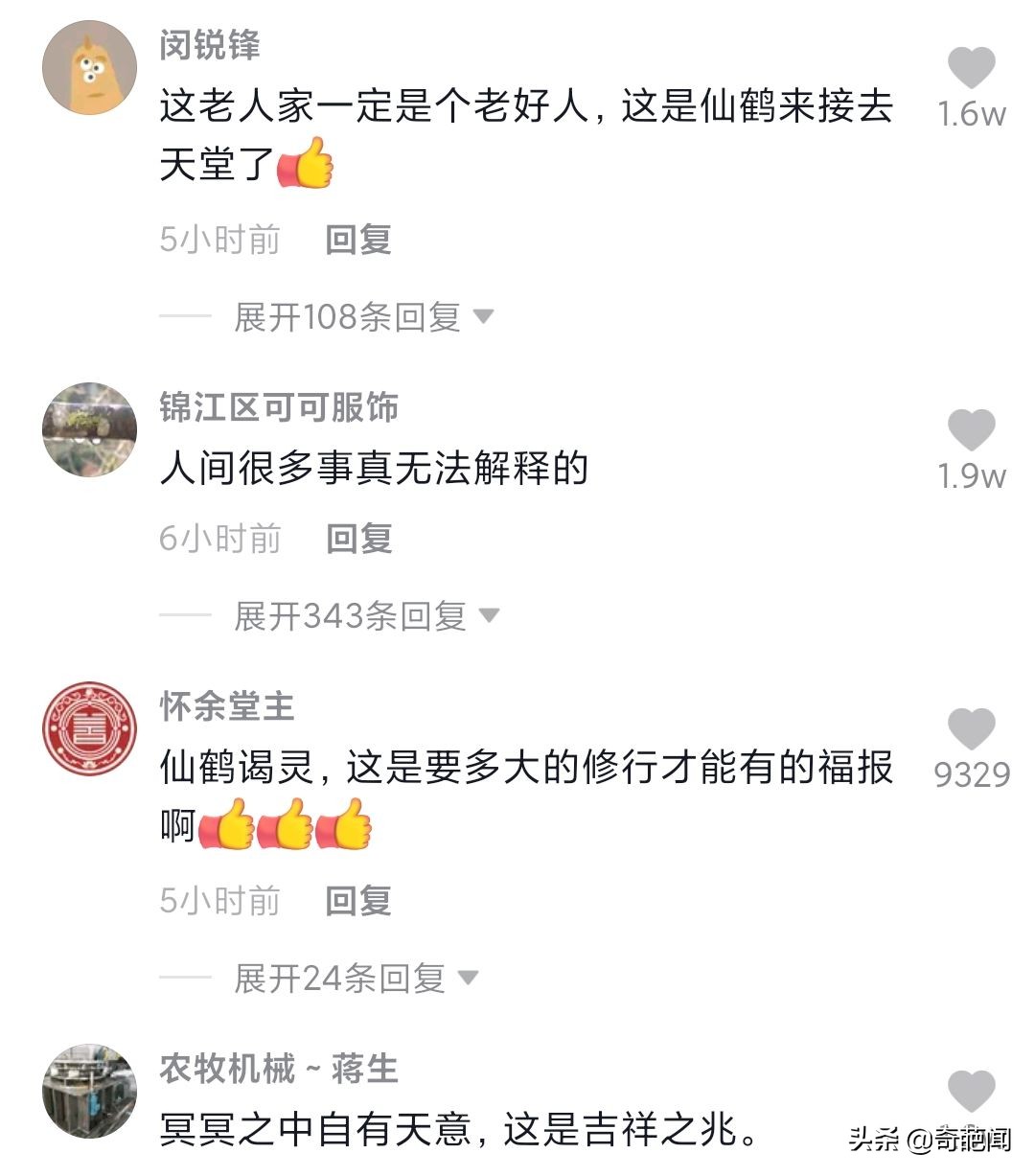Like 怀余堂主's comment with 9329 hearts
This screenshot has width=1035, height=1176.
pyautogui.click(x=971, y=730)
